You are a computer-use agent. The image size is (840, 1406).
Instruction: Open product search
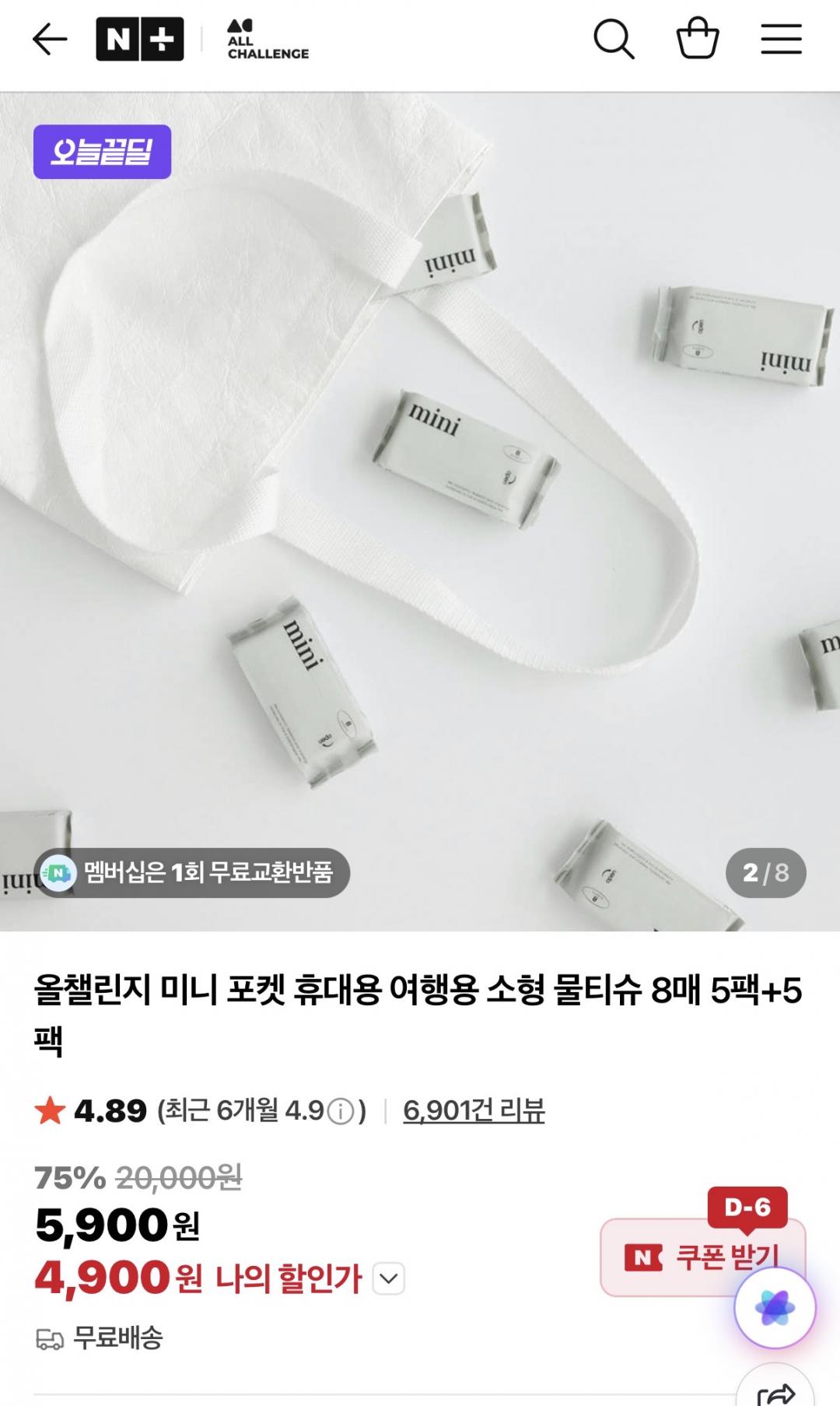pos(614,39)
